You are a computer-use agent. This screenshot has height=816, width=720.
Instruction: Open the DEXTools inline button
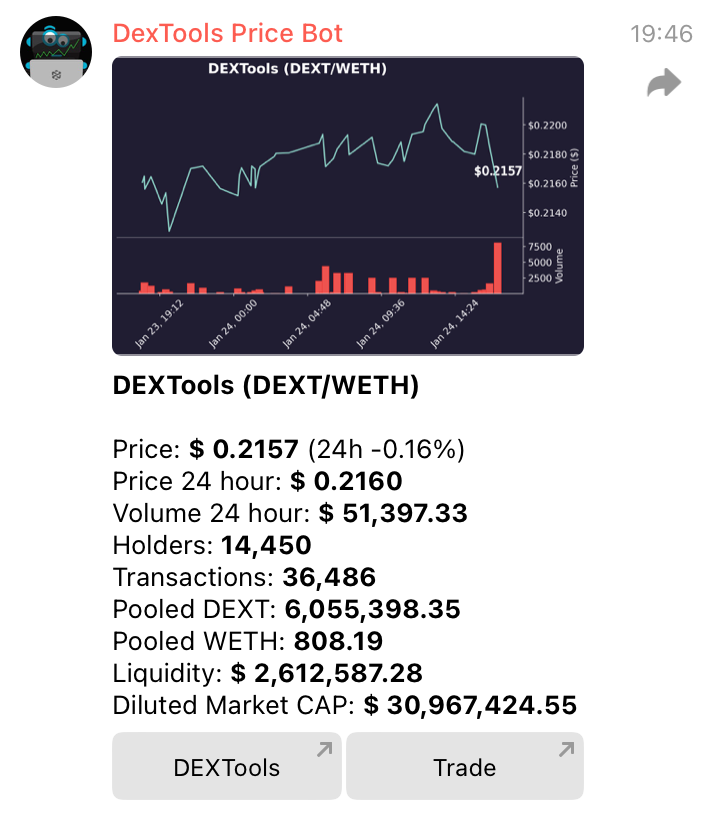(x=227, y=767)
